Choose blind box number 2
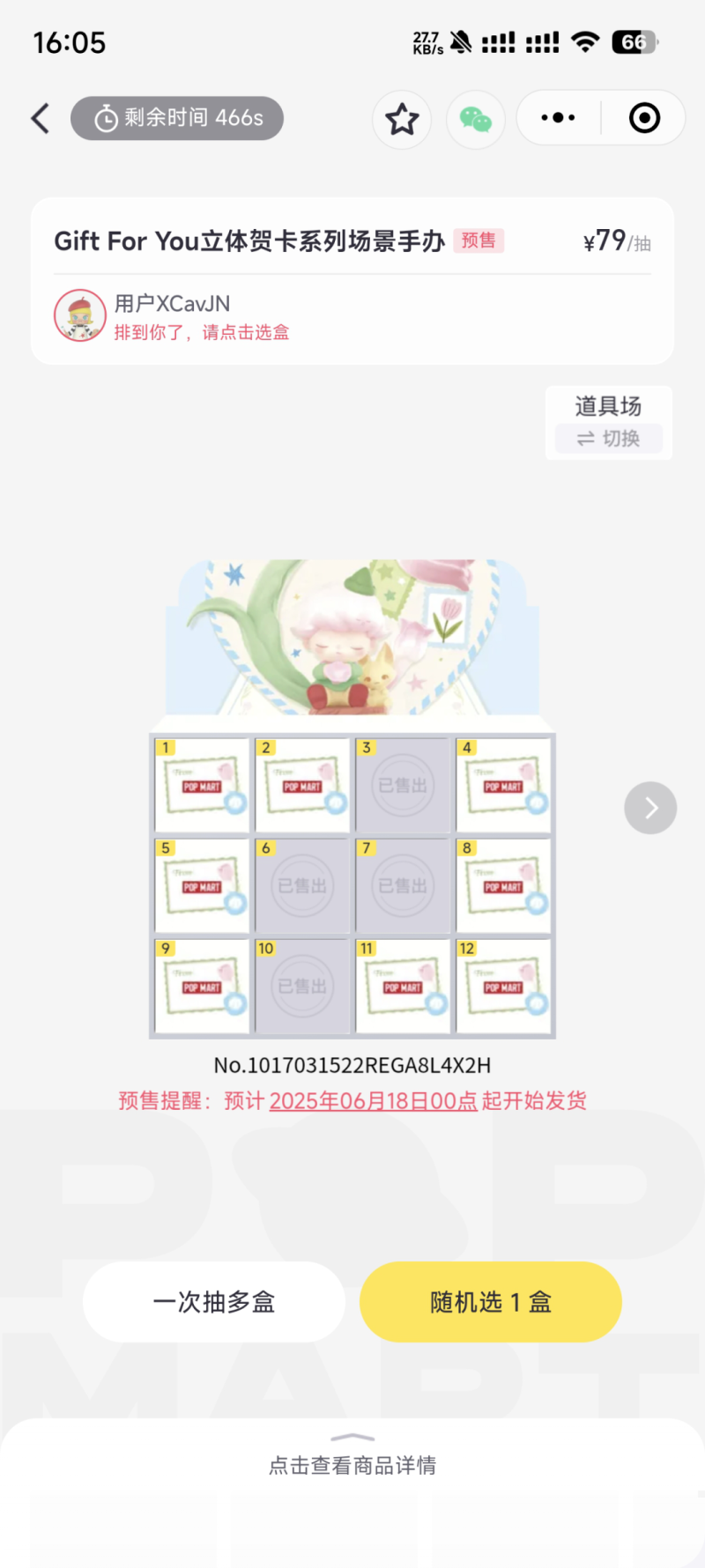The height and width of the screenshot is (1568, 705). click(302, 785)
